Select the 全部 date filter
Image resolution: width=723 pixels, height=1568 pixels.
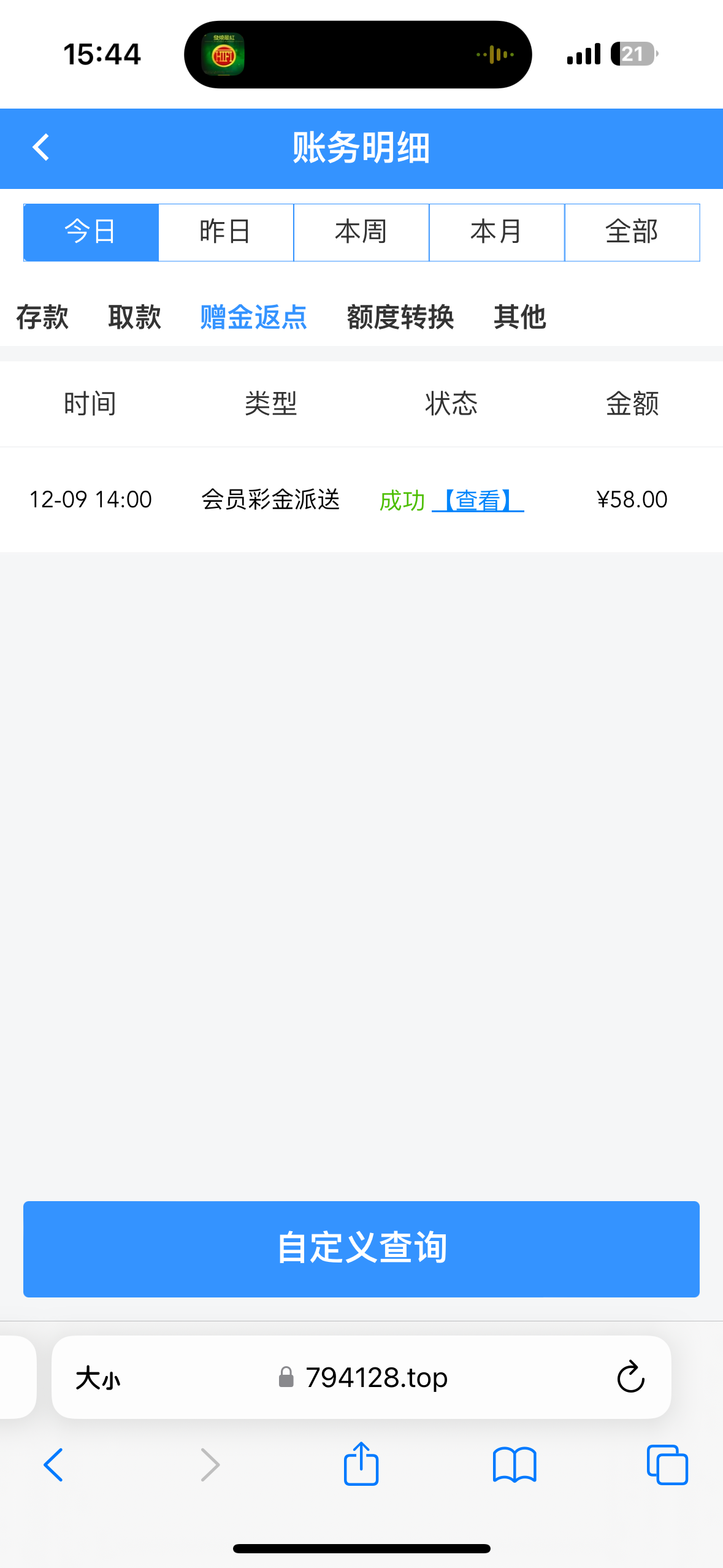click(632, 232)
